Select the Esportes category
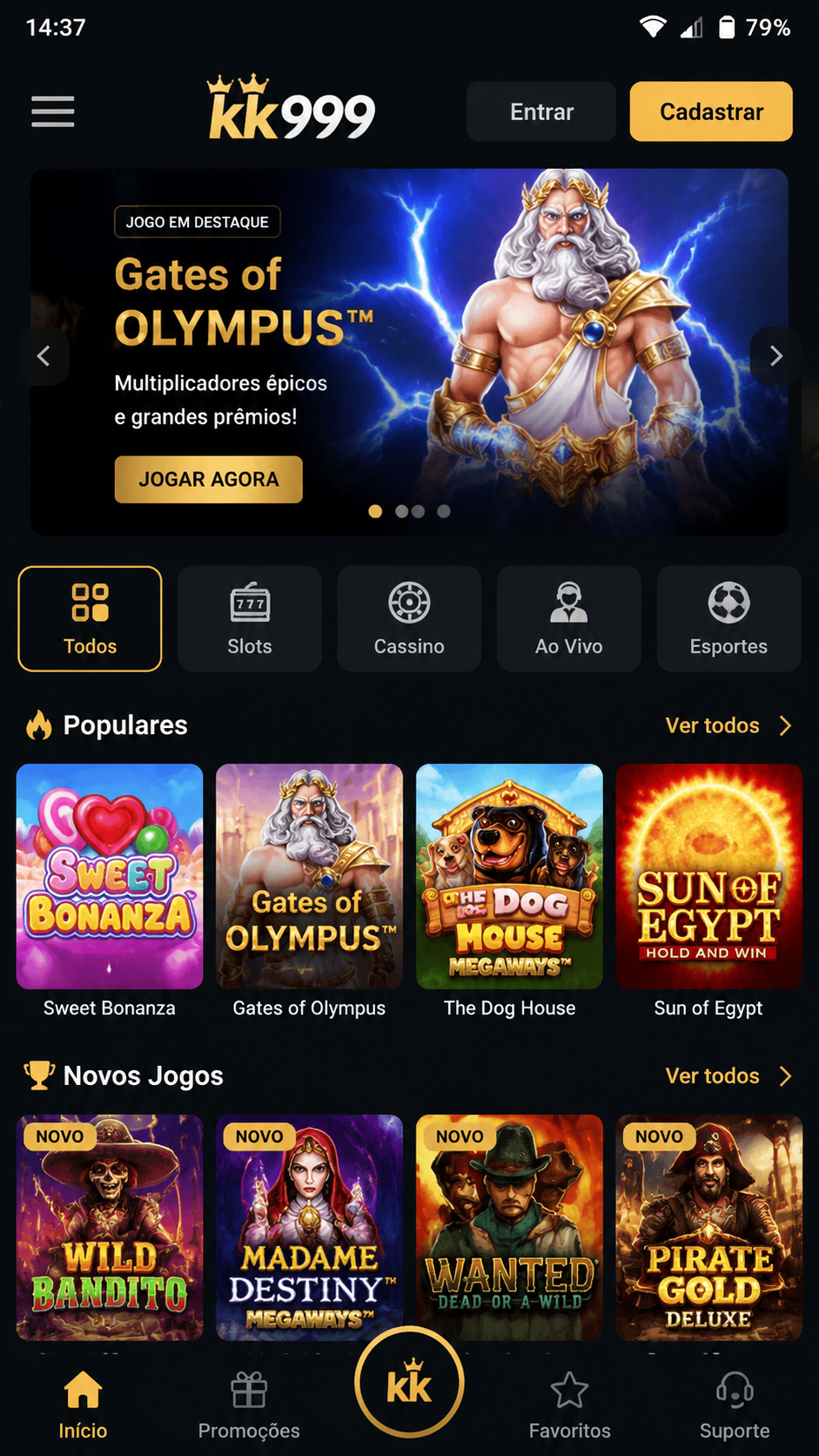The width and height of the screenshot is (819, 1456). (728, 618)
